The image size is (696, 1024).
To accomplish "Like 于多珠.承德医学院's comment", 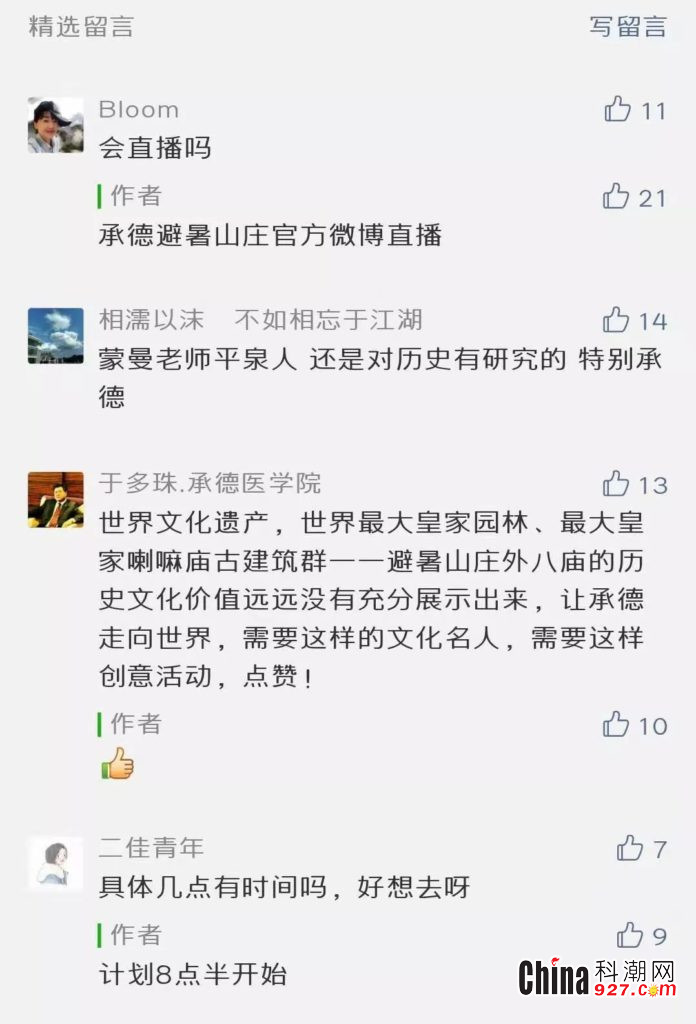I will point(617,484).
